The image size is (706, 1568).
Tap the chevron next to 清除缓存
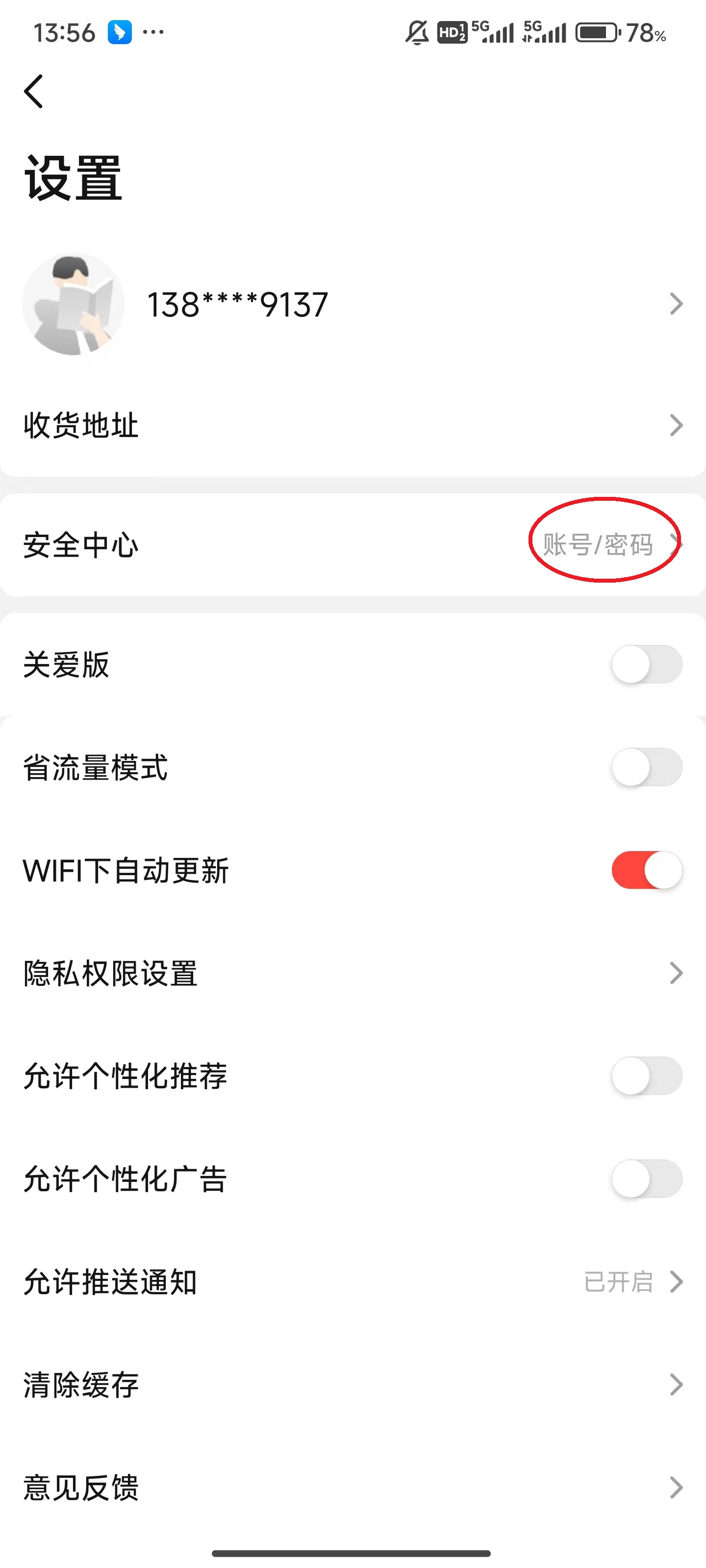[x=676, y=1385]
